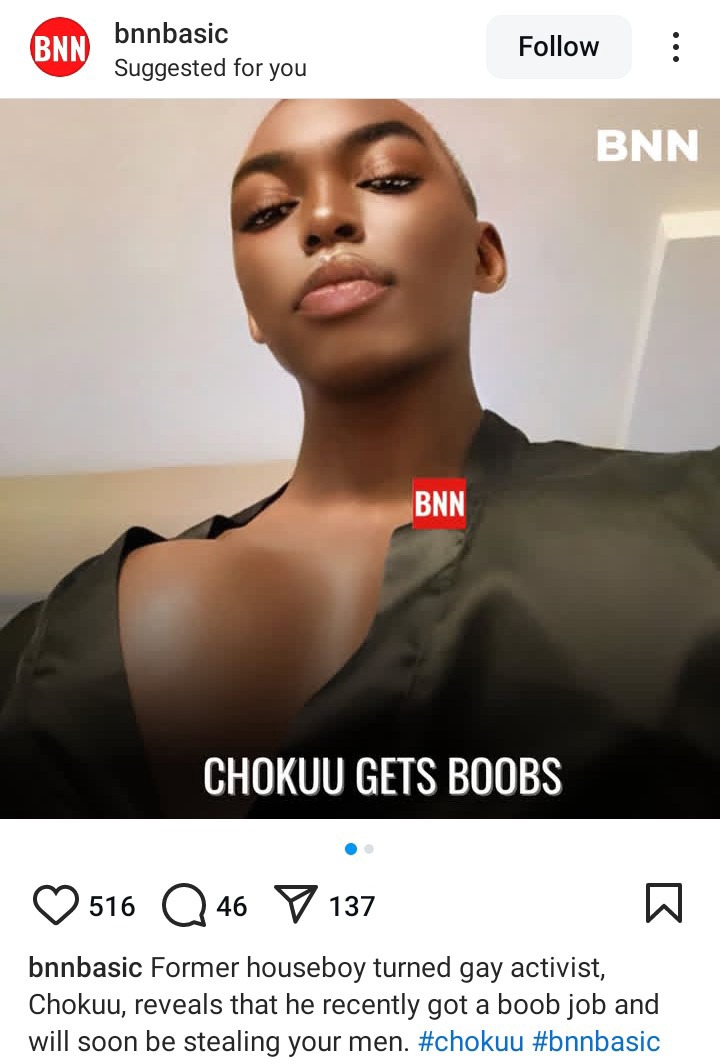720x1064 pixels.
Task: Share the post via paper plane icon
Action: tap(295, 905)
